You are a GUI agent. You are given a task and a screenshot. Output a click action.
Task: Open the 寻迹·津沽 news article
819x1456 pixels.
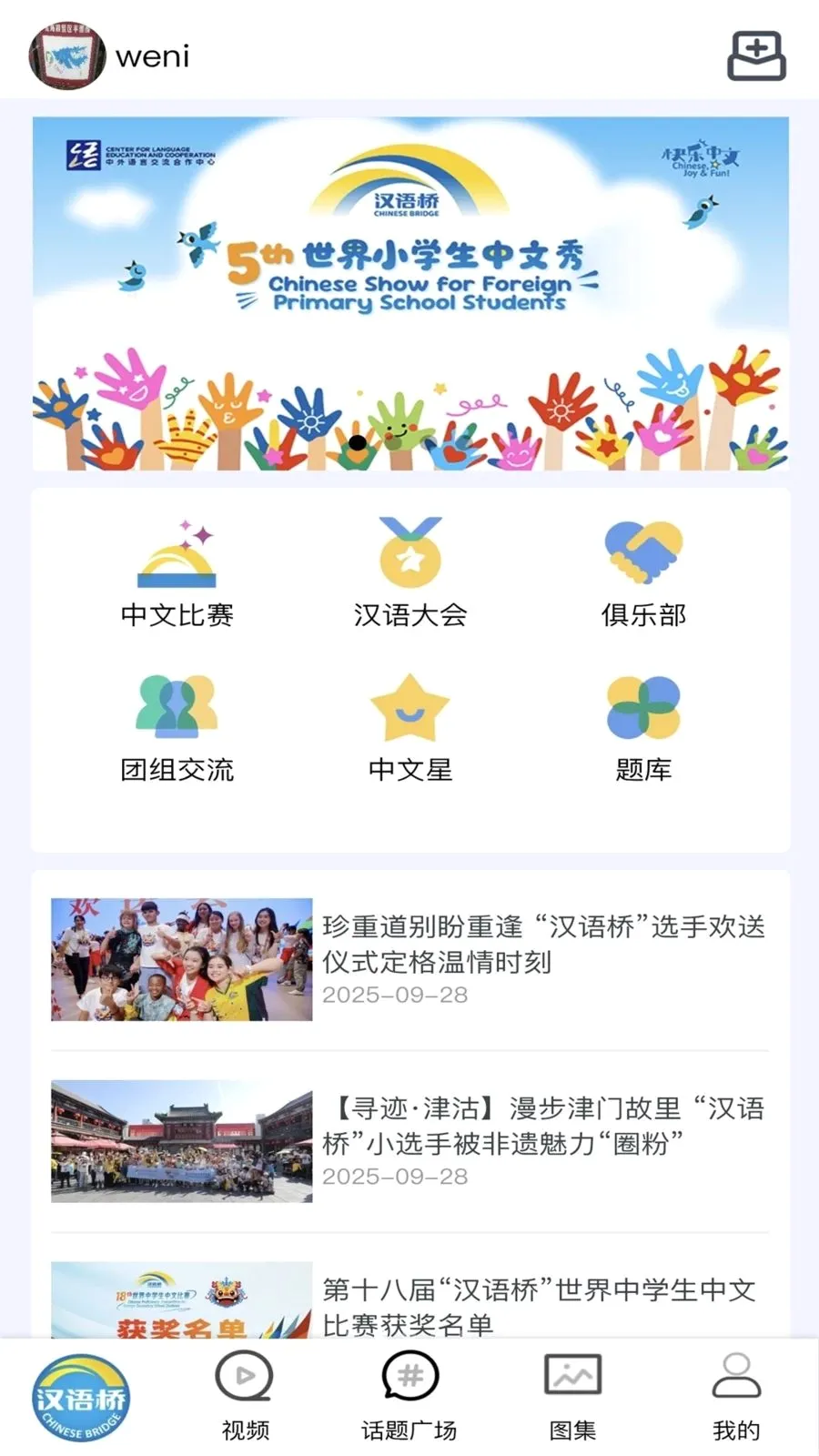click(x=410, y=1141)
